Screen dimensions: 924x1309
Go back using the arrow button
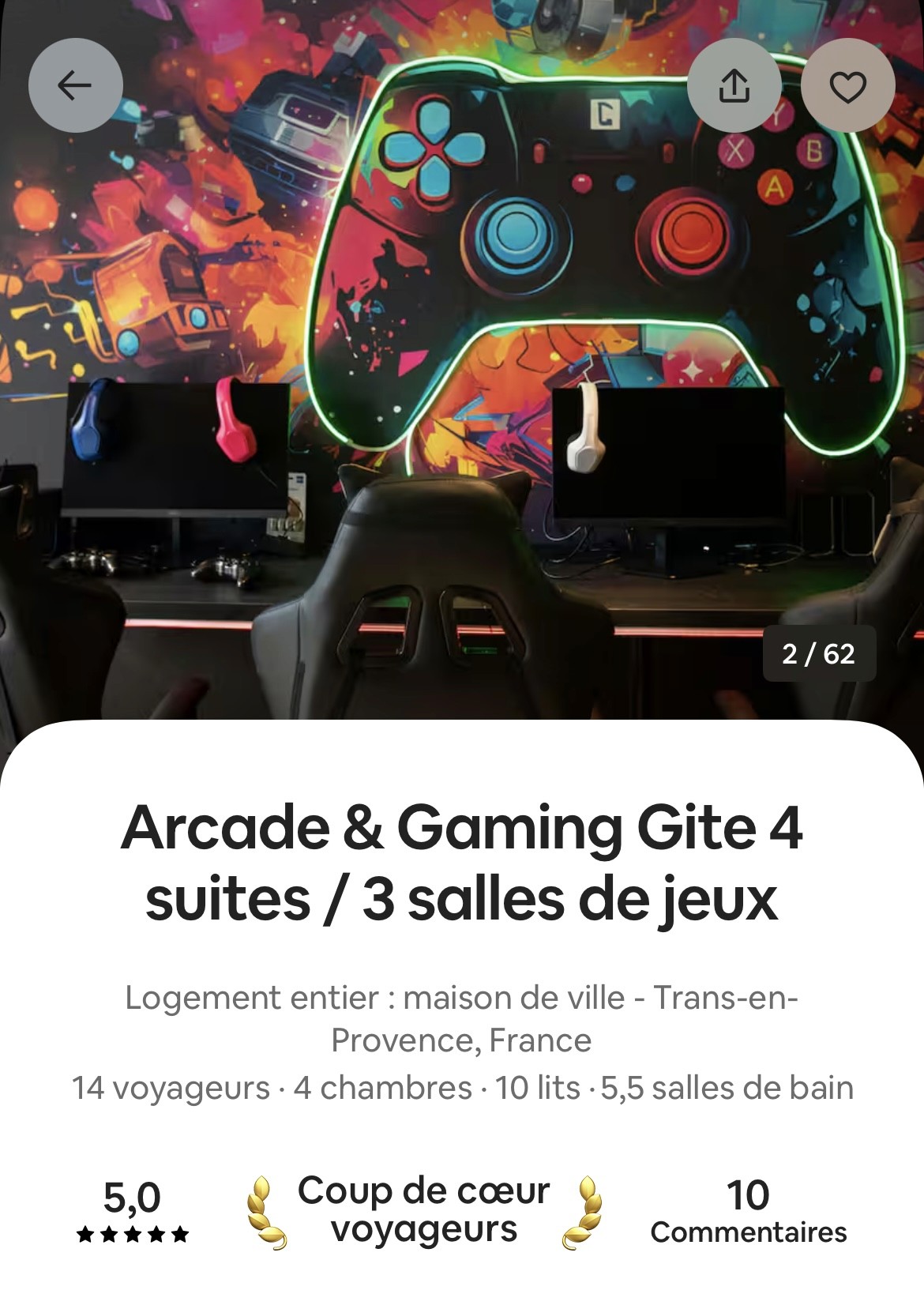pyautogui.click(x=75, y=85)
